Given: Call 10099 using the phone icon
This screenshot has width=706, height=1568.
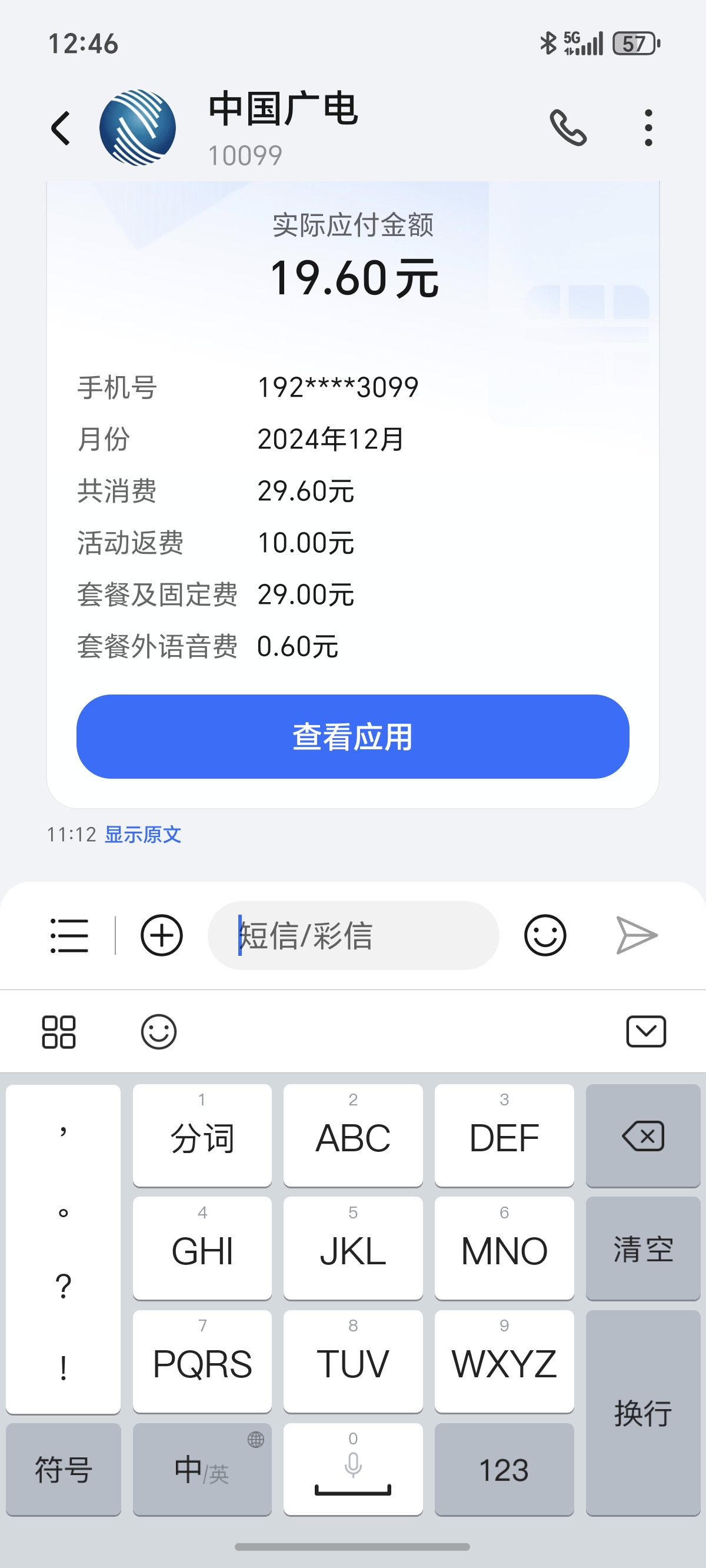Looking at the screenshot, I should coord(569,128).
